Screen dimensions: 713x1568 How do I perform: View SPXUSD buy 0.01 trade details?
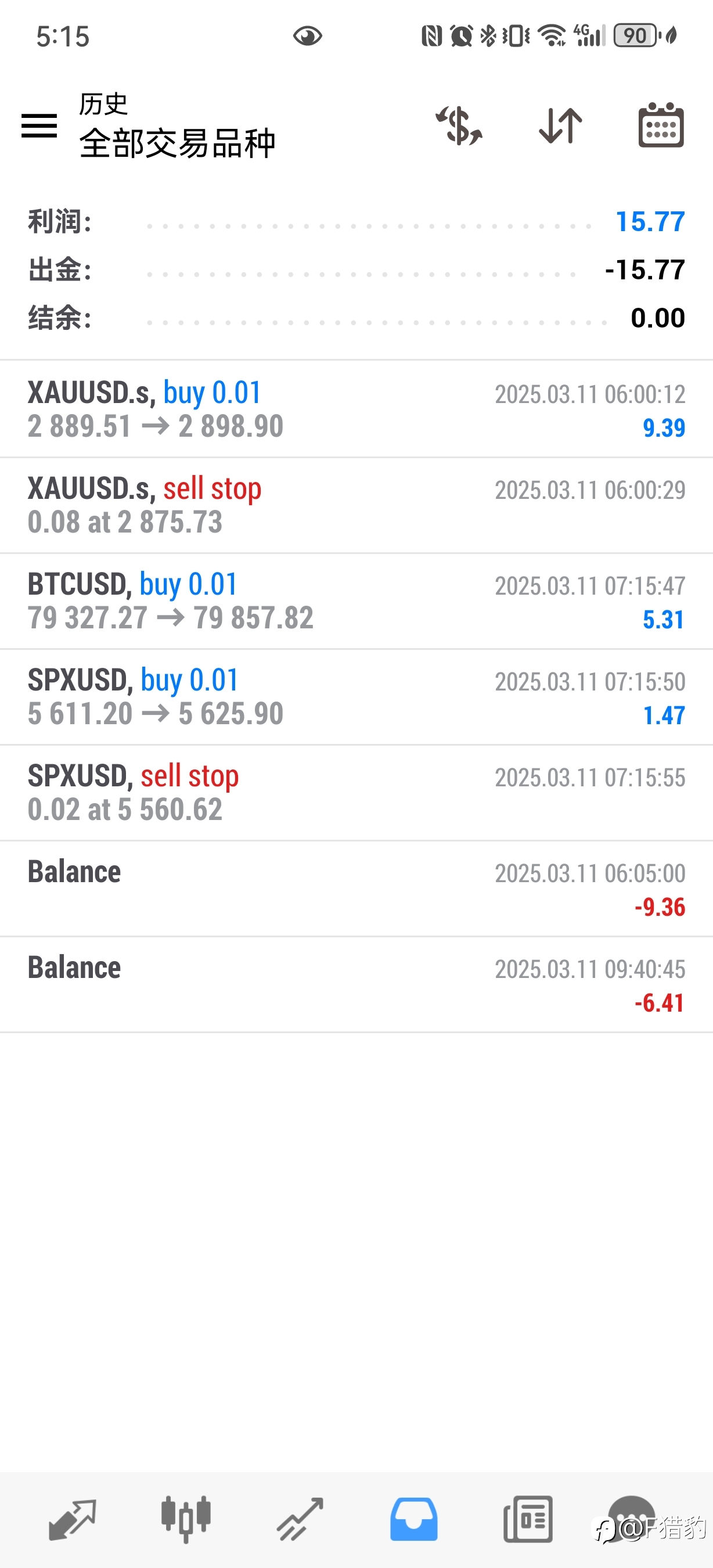click(x=356, y=697)
